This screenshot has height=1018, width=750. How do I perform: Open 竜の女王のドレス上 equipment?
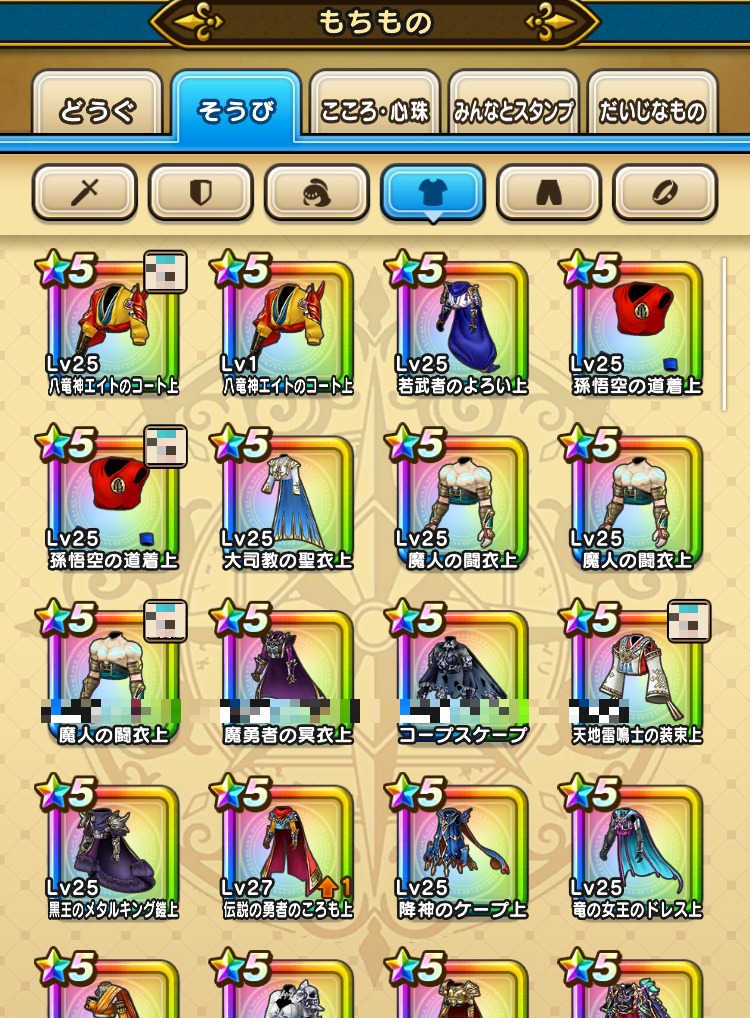[x=636, y=852]
